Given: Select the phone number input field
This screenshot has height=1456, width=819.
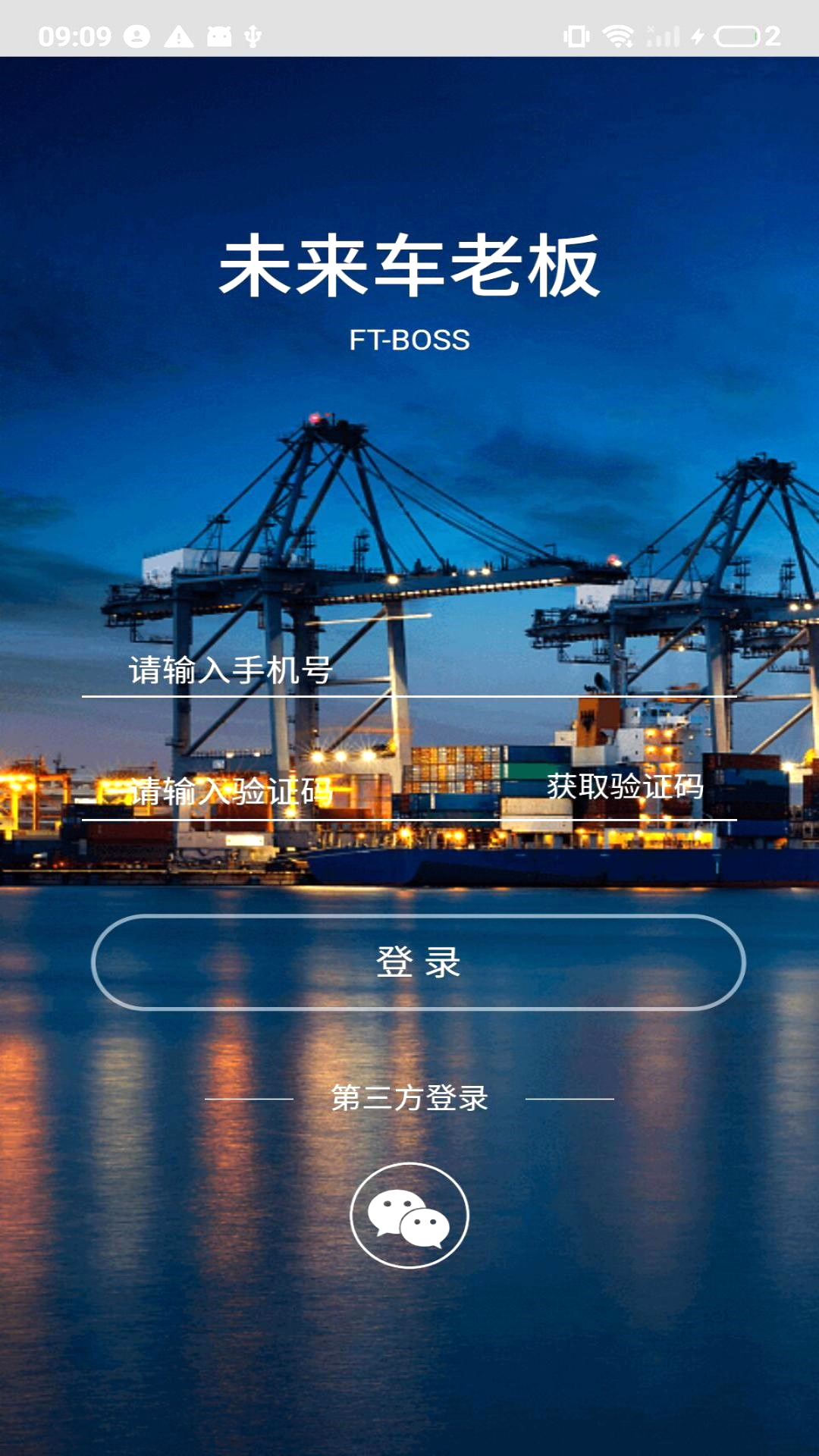Looking at the screenshot, I should pyautogui.click(x=303, y=671).
